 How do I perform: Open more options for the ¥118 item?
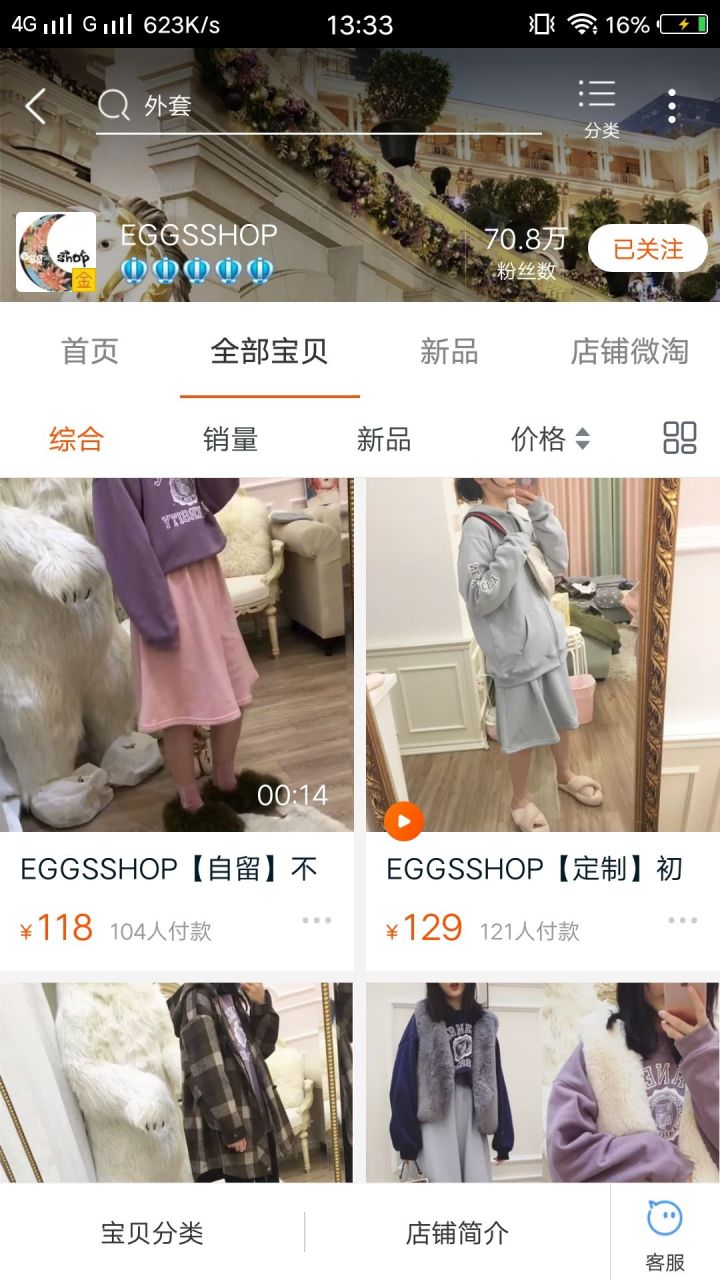point(316,921)
